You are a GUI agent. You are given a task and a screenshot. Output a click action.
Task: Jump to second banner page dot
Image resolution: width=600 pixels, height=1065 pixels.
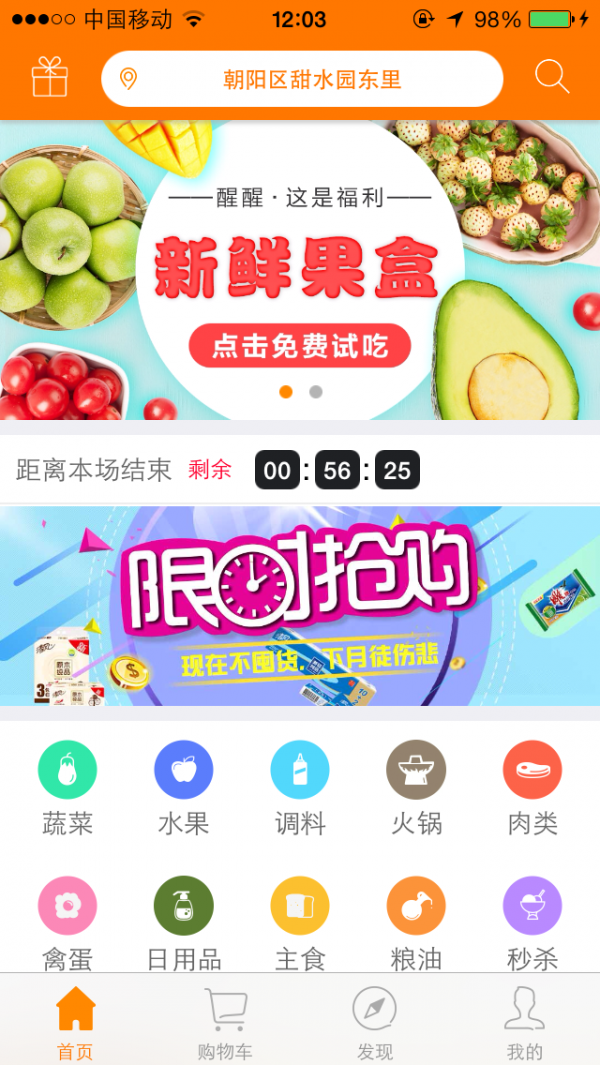click(316, 392)
